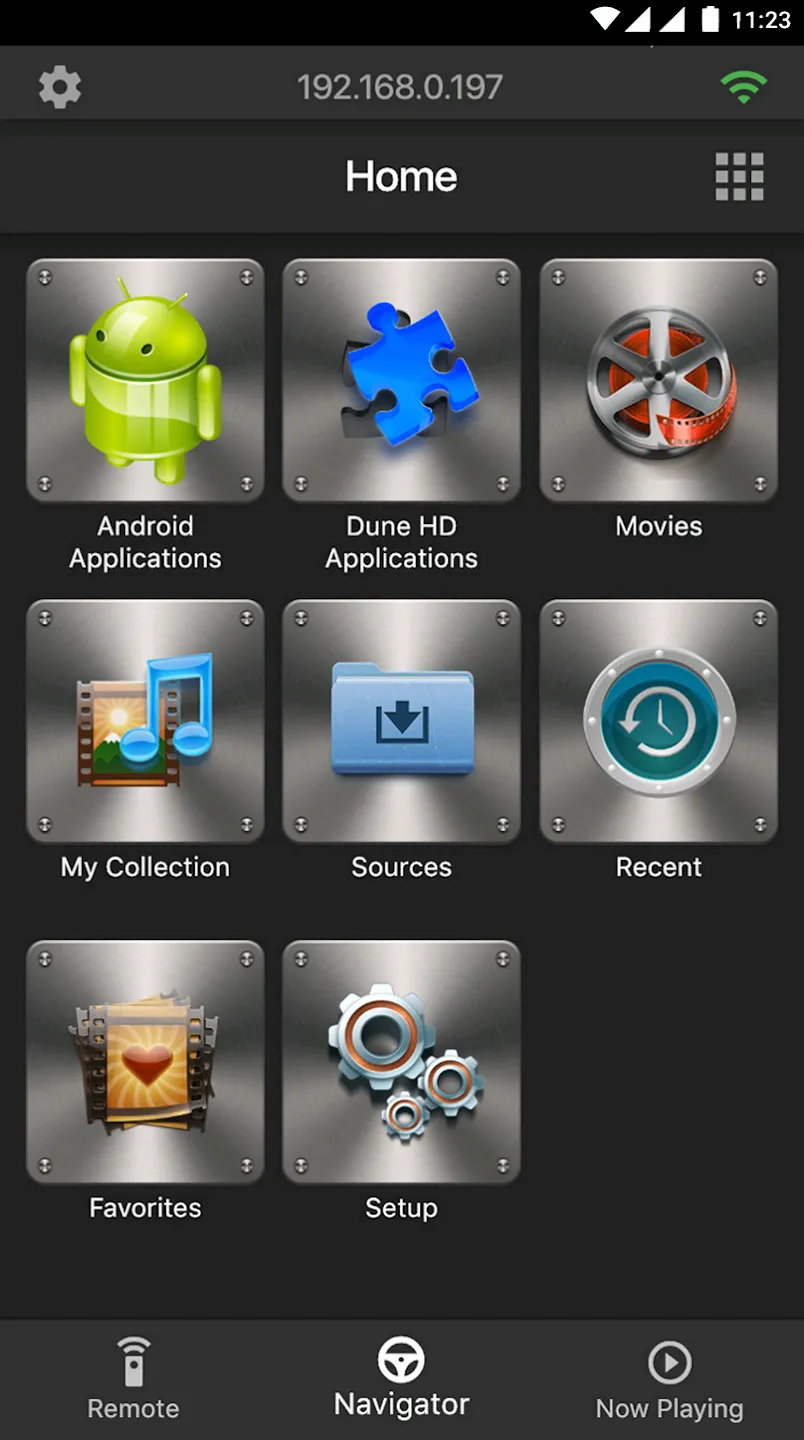The width and height of the screenshot is (804, 1440).
Task: Open the Movies tile
Action: click(659, 381)
